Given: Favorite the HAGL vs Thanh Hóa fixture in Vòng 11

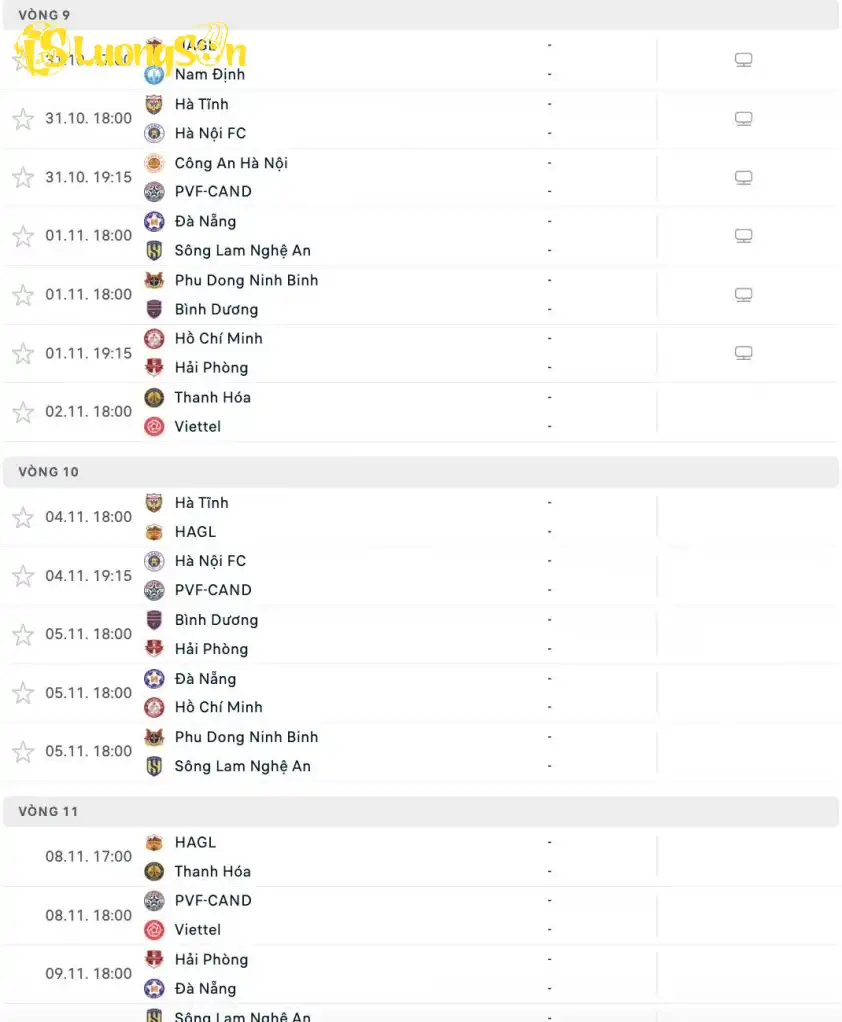Looking at the screenshot, I should pos(22,856).
